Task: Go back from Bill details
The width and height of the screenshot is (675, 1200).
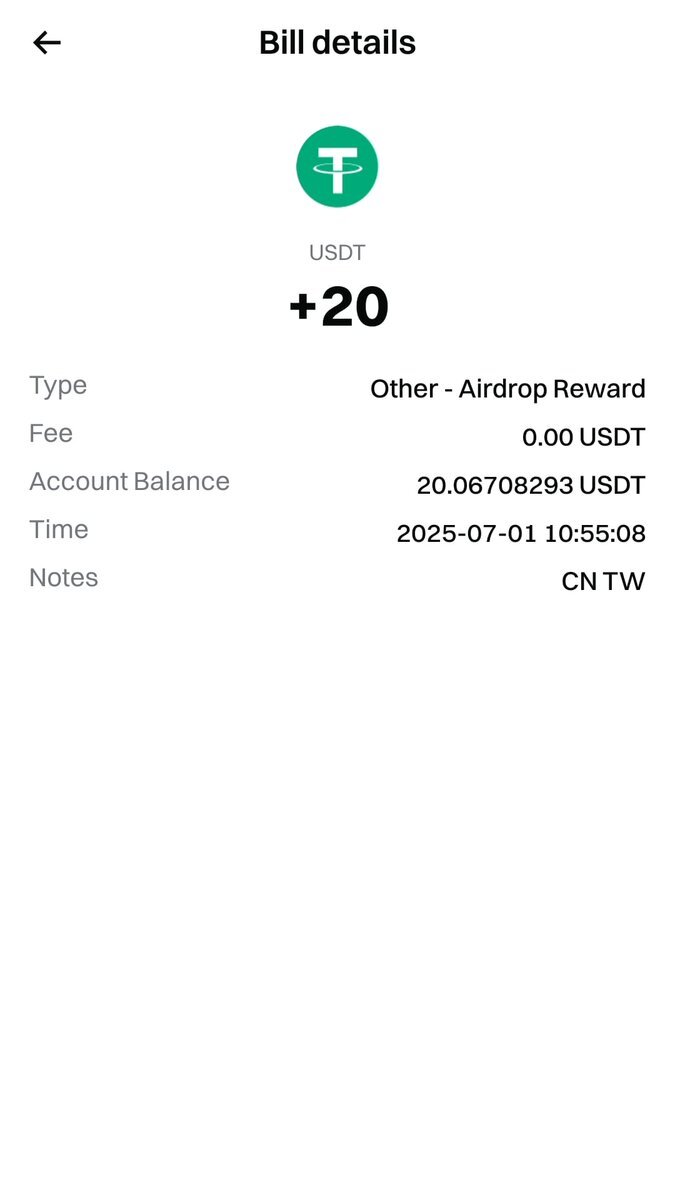Action: (x=47, y=43)
